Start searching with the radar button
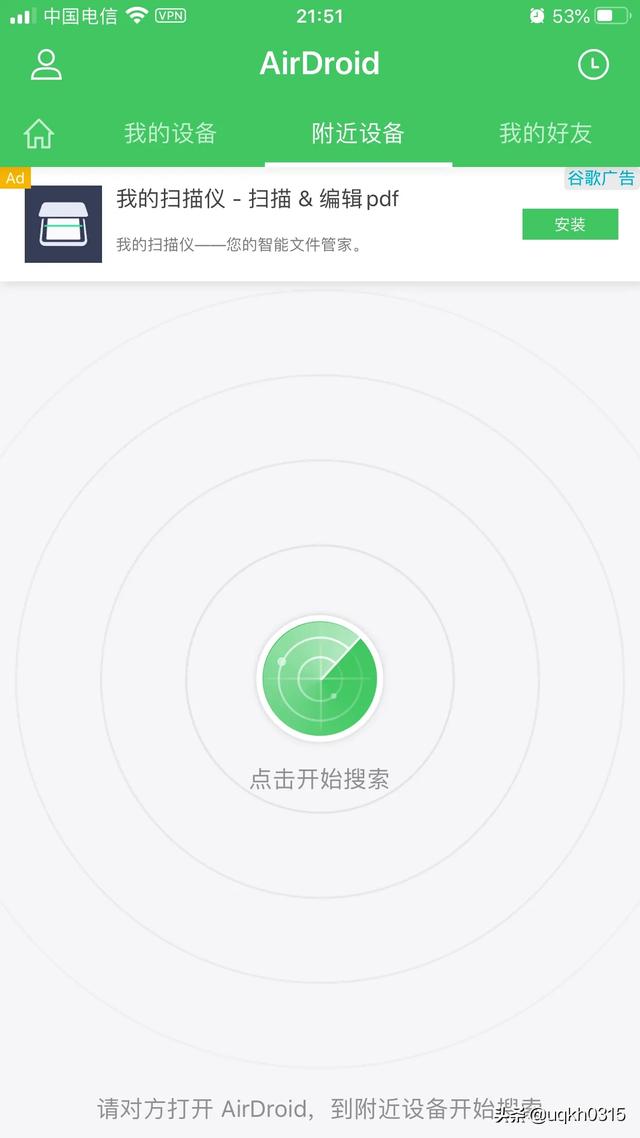The width and height of the screenshot is (640, 1138). (x=320, y=679)
